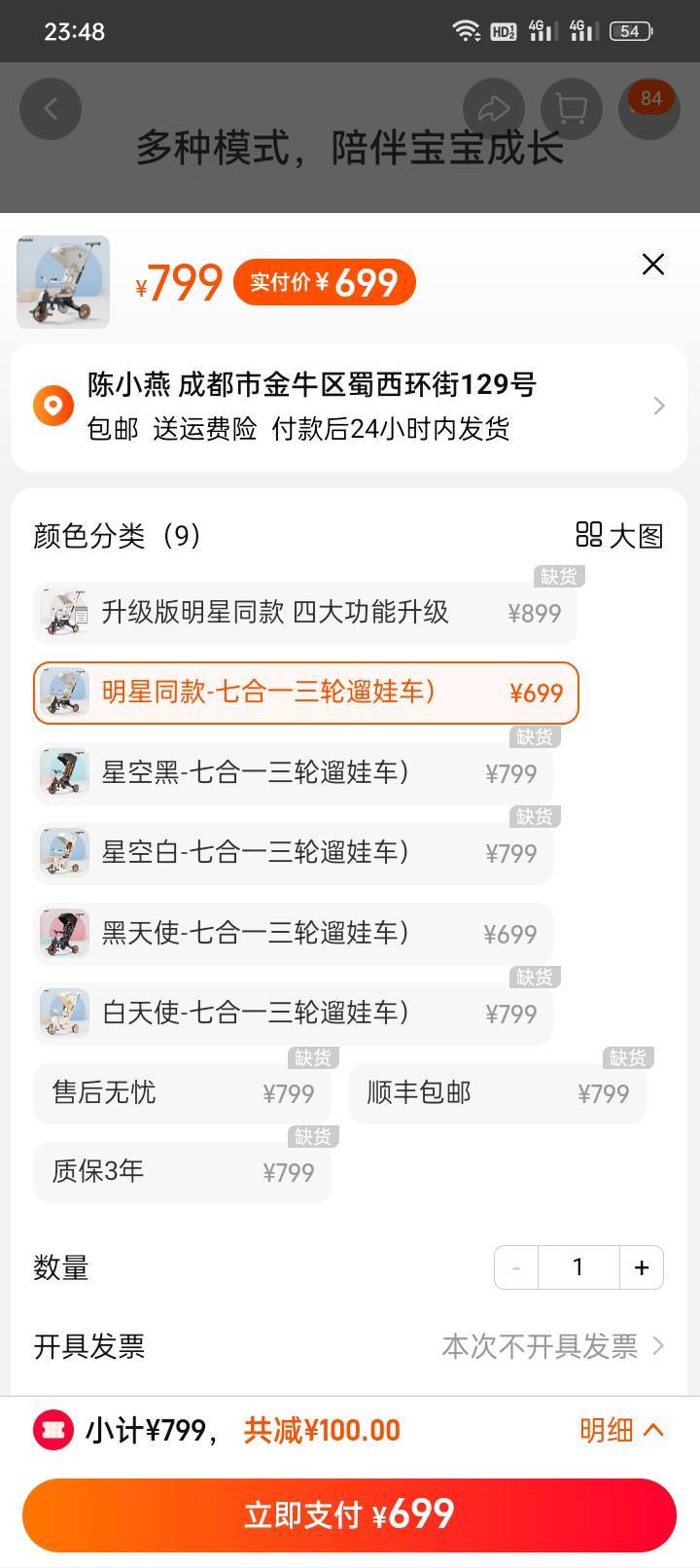Select 明星同款-七合一三轮遛娃车 option
Viewport: 700px width, 1568px height.
tap(306, 693)
